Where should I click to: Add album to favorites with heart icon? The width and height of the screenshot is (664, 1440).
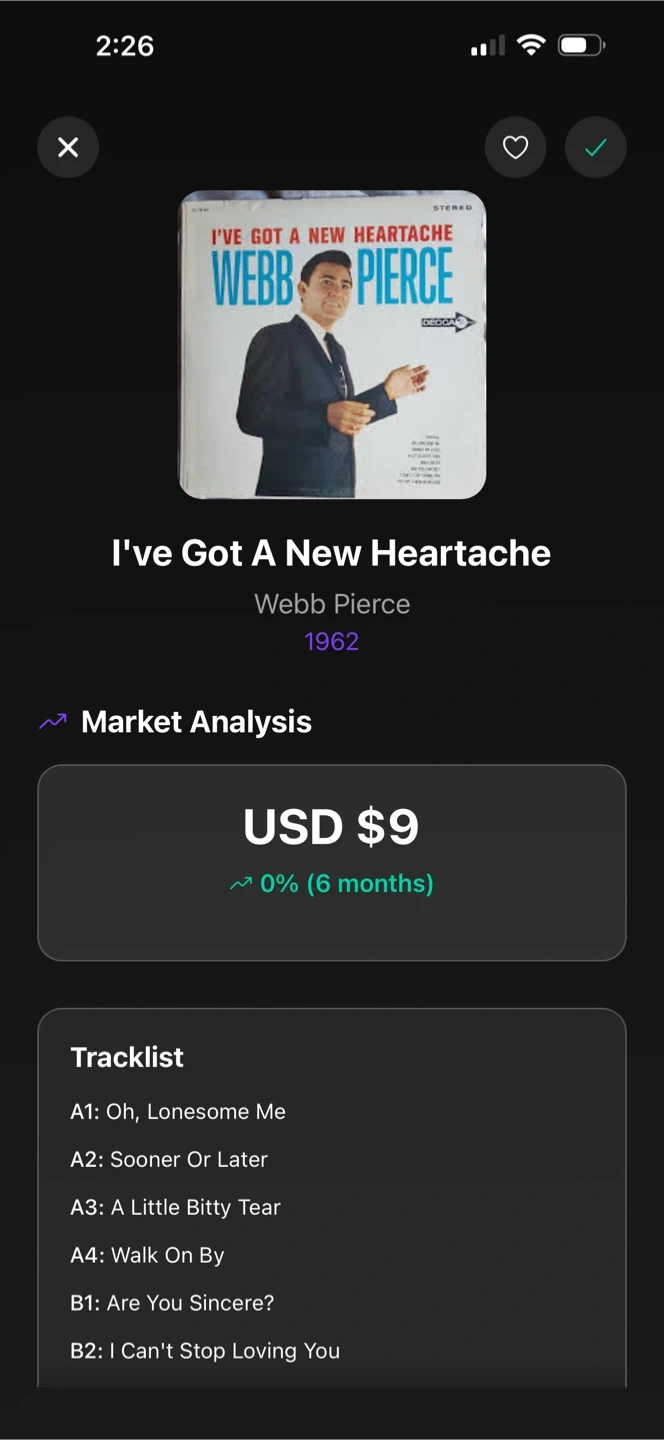515,148
